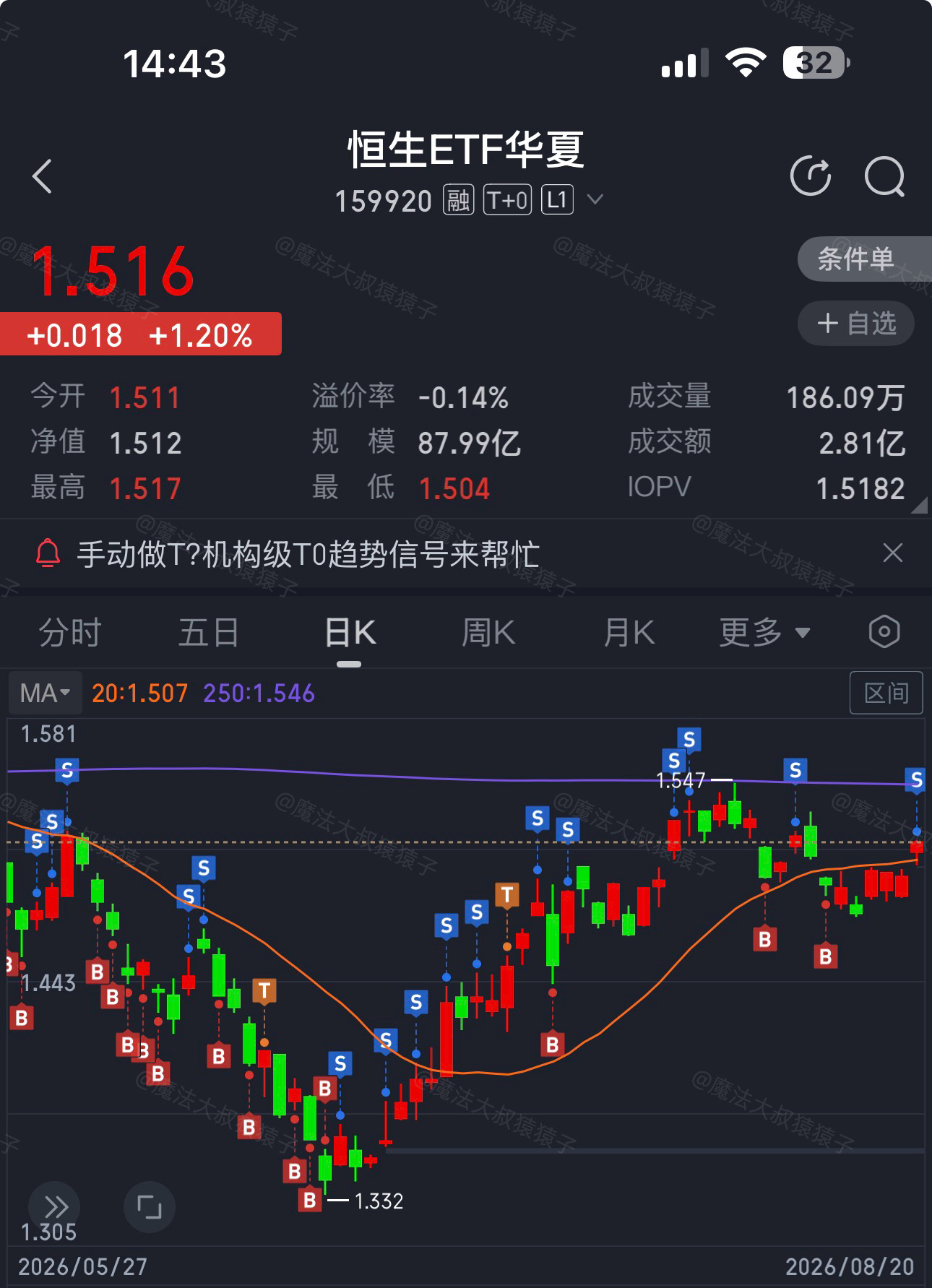Open stock search magnifier

(885, 176)
